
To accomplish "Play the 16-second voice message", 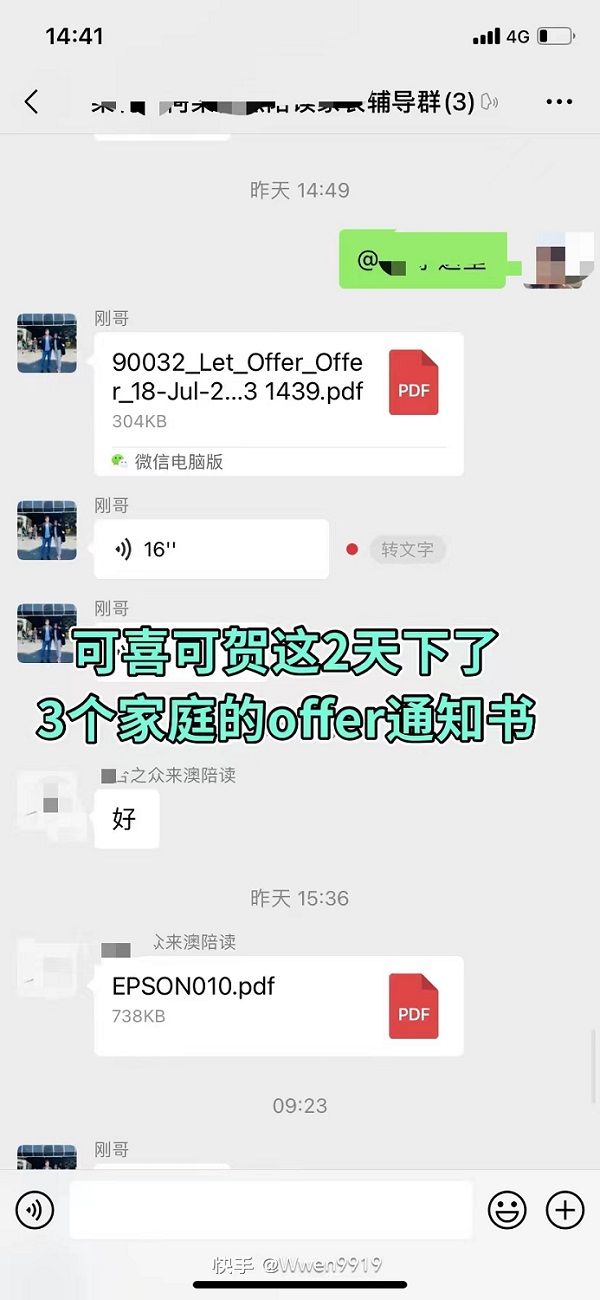I will [211, 549].
